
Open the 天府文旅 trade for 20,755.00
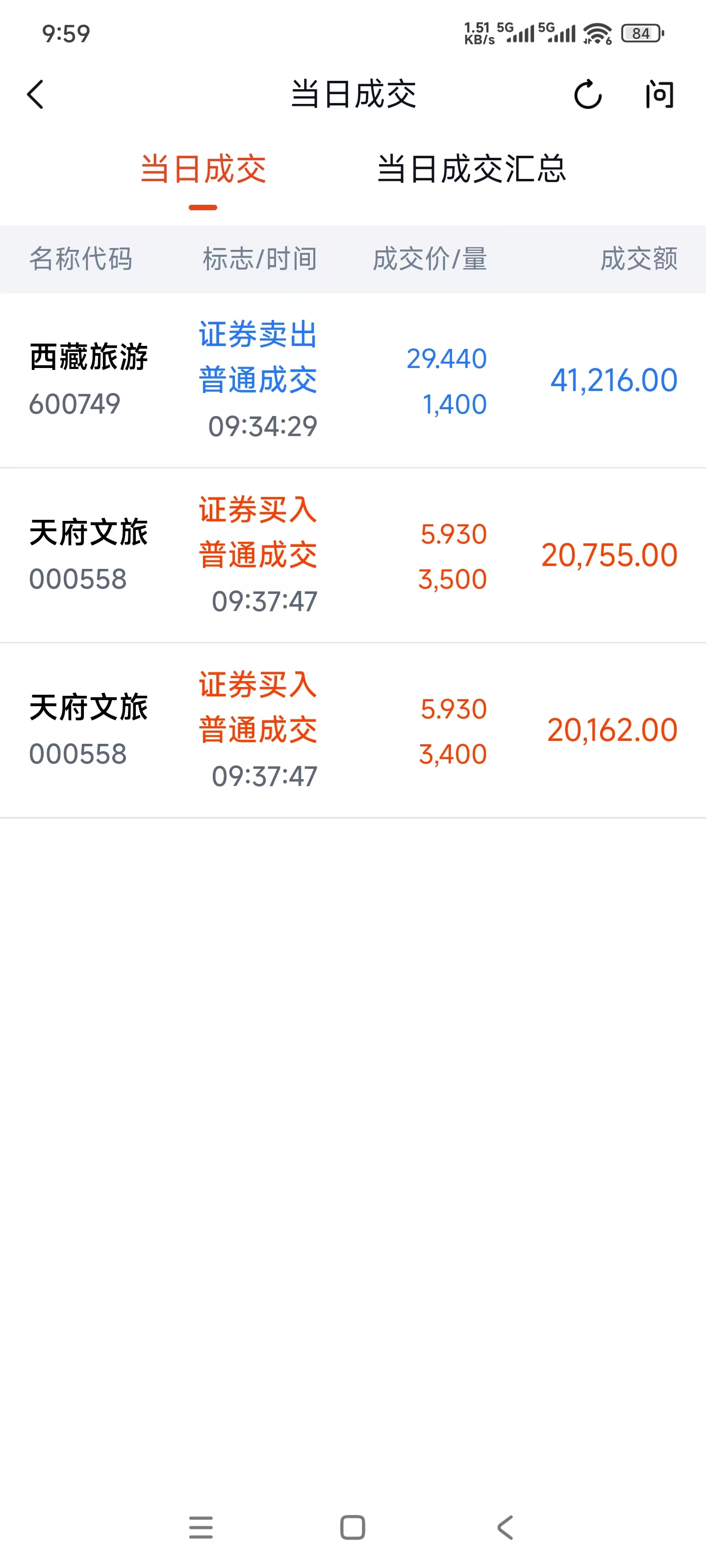(353, 555)
